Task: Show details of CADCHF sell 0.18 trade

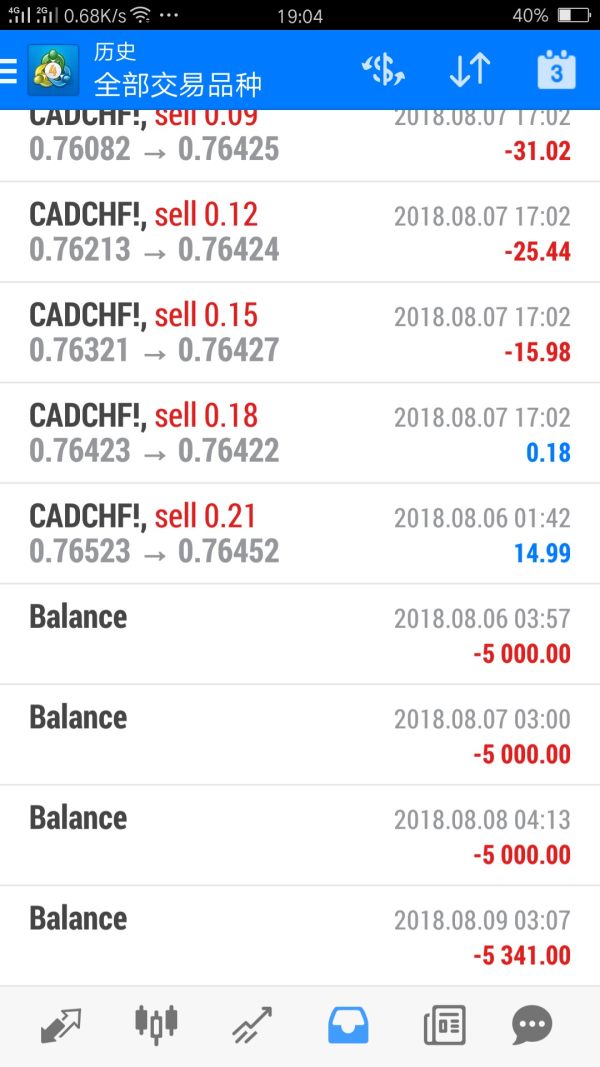Action: pyautogui.click(x=300, y=433)
